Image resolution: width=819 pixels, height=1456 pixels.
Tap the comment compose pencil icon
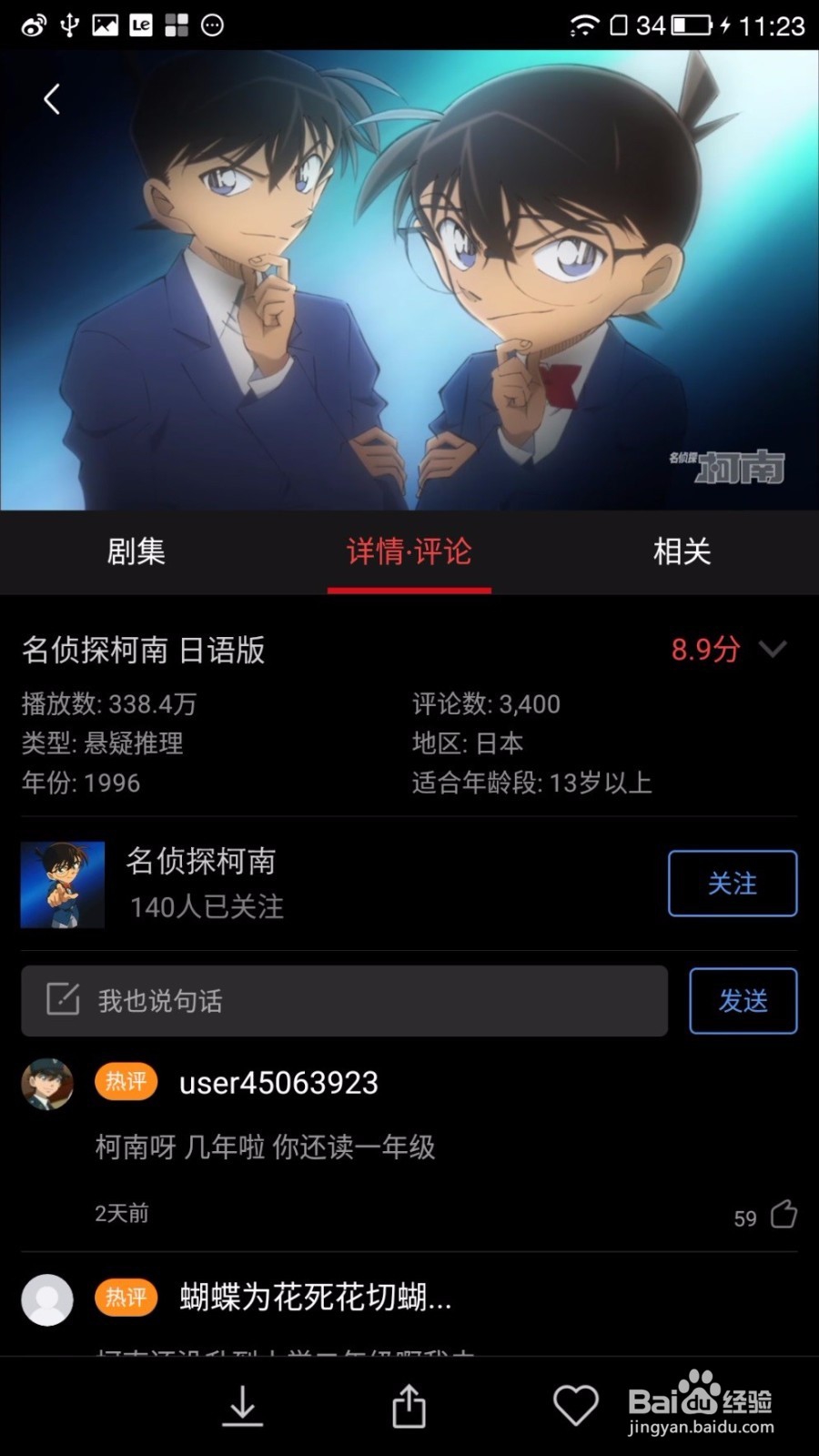click(x=61, y=1001)
